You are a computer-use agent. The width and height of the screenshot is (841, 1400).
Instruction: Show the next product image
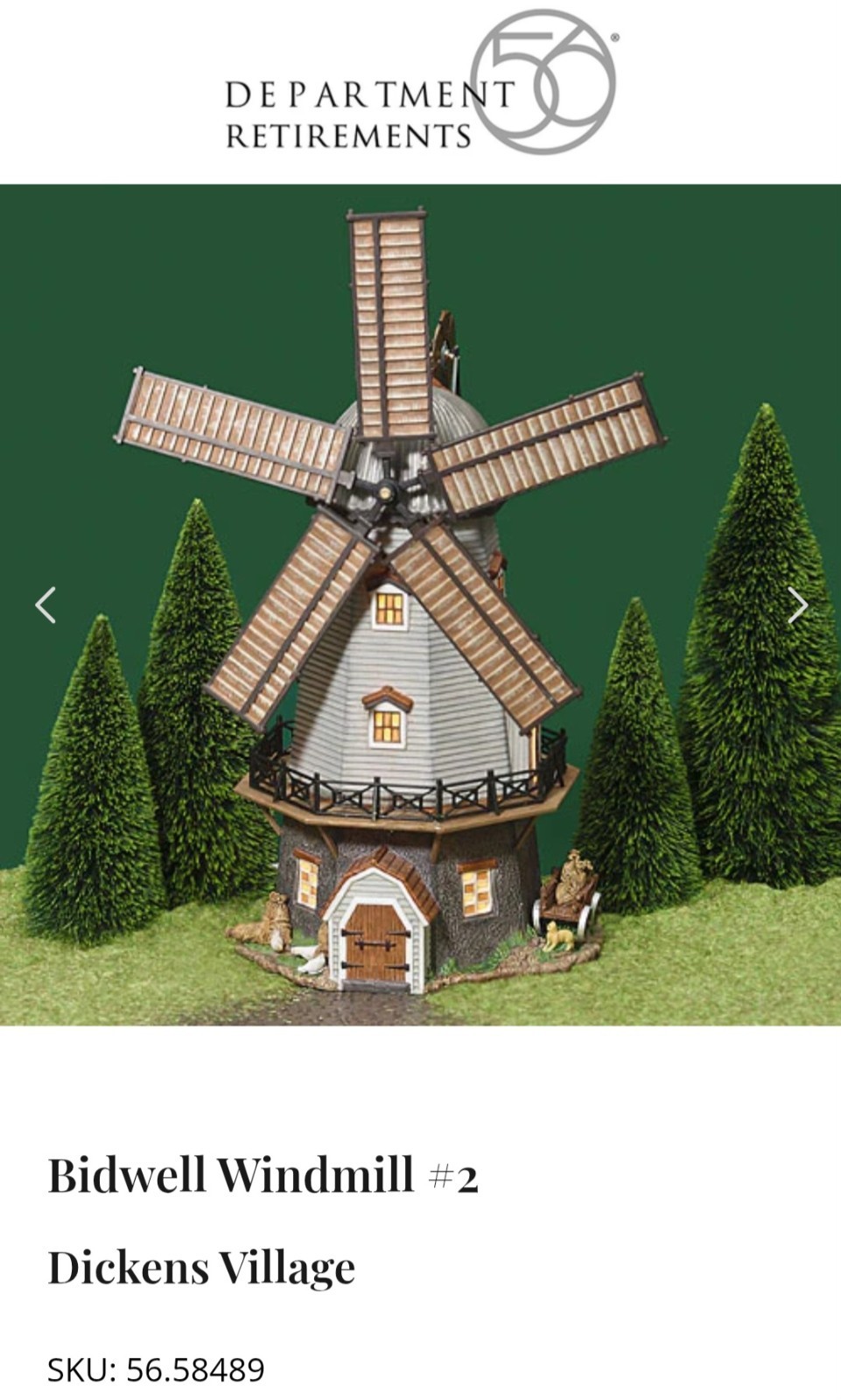tap(797, 605)
